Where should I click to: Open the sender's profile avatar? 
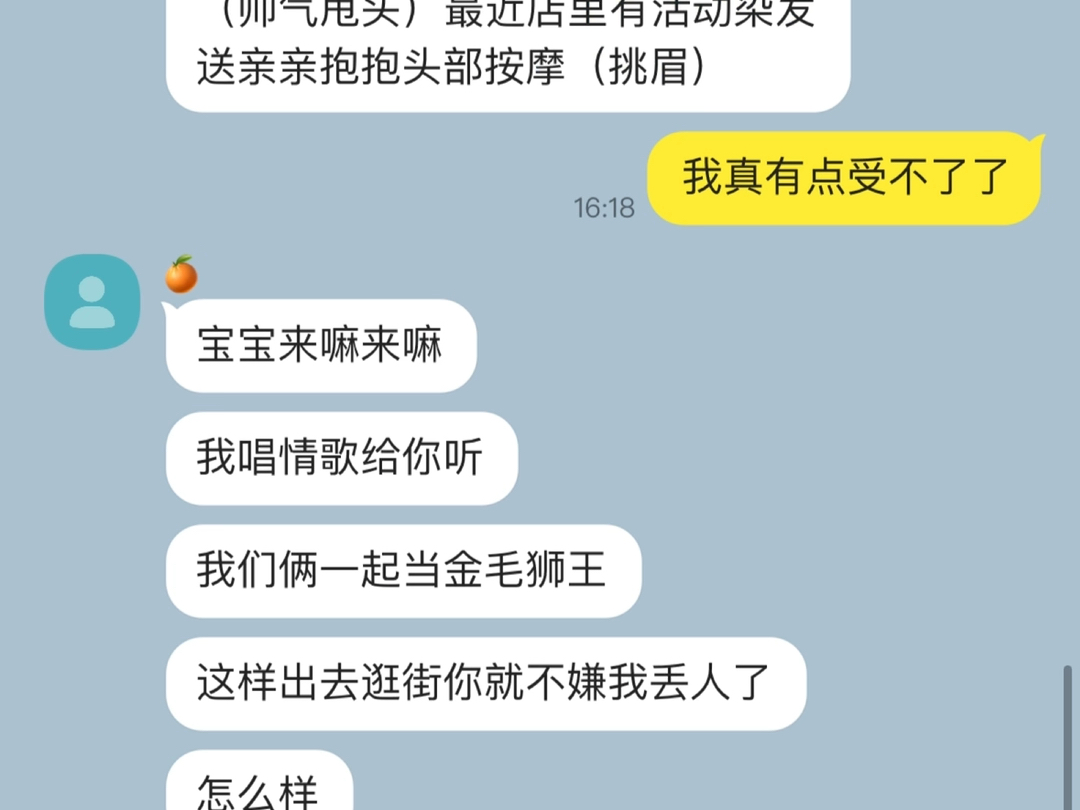coord(92,302)
